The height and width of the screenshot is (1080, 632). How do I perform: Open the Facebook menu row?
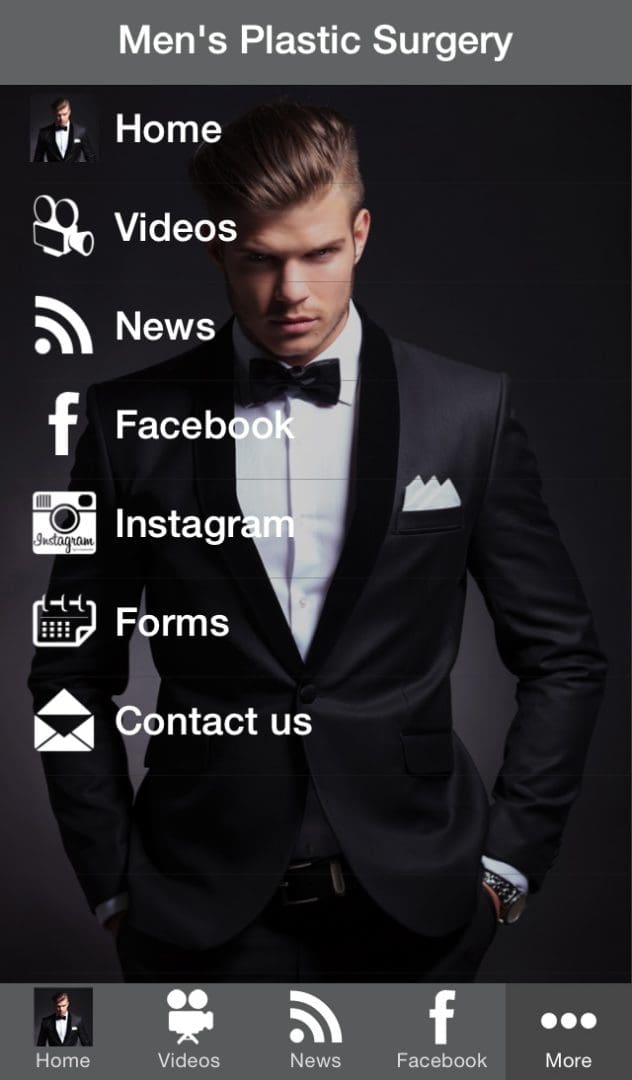204,425
